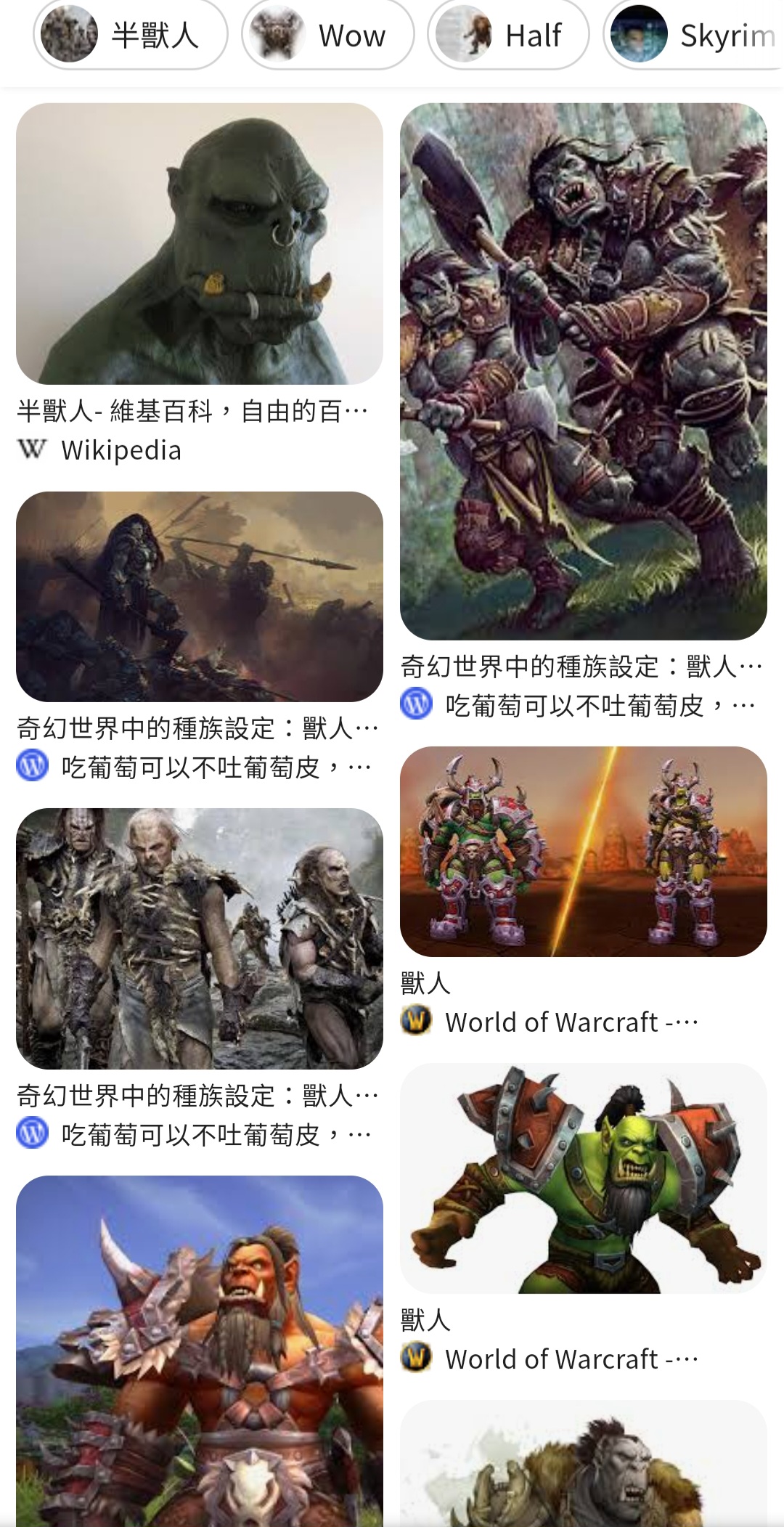Choose the Skyrim suggestion chip

[693, 35]
